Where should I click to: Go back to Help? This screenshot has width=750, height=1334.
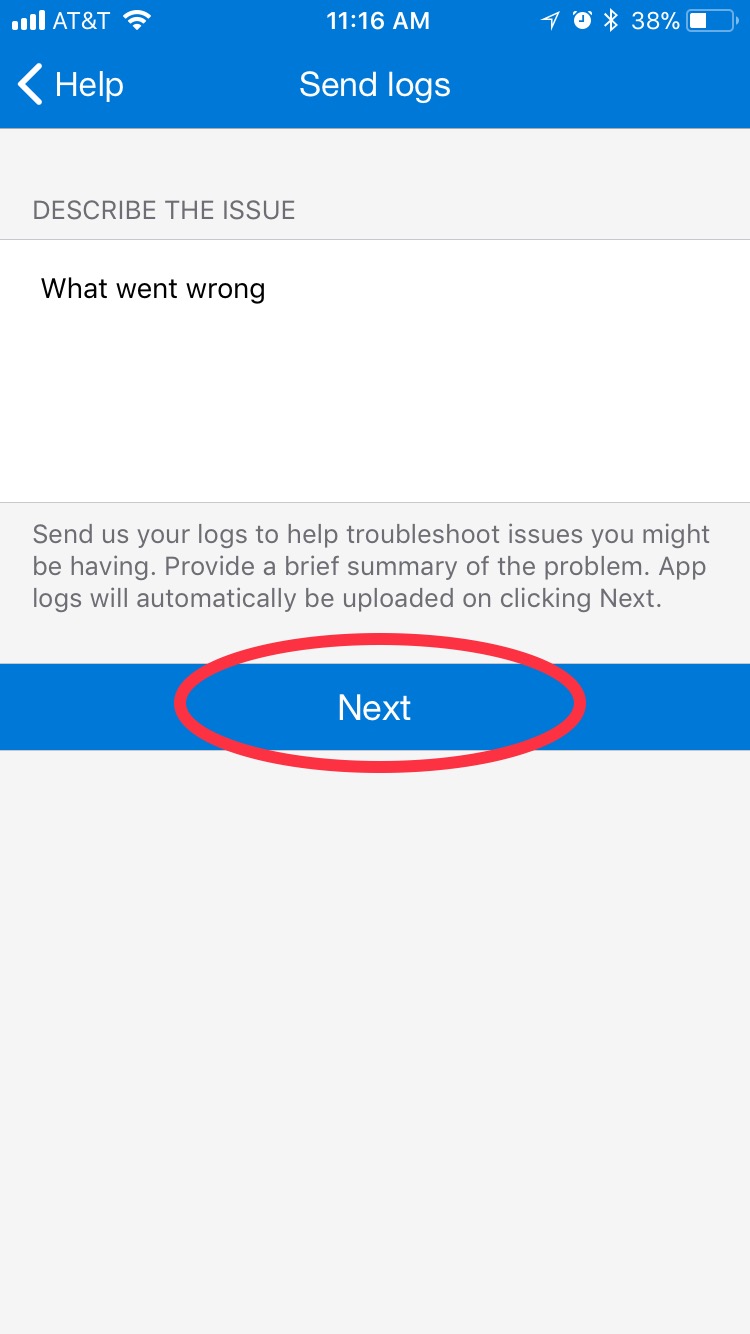click(x=70, y=85)
